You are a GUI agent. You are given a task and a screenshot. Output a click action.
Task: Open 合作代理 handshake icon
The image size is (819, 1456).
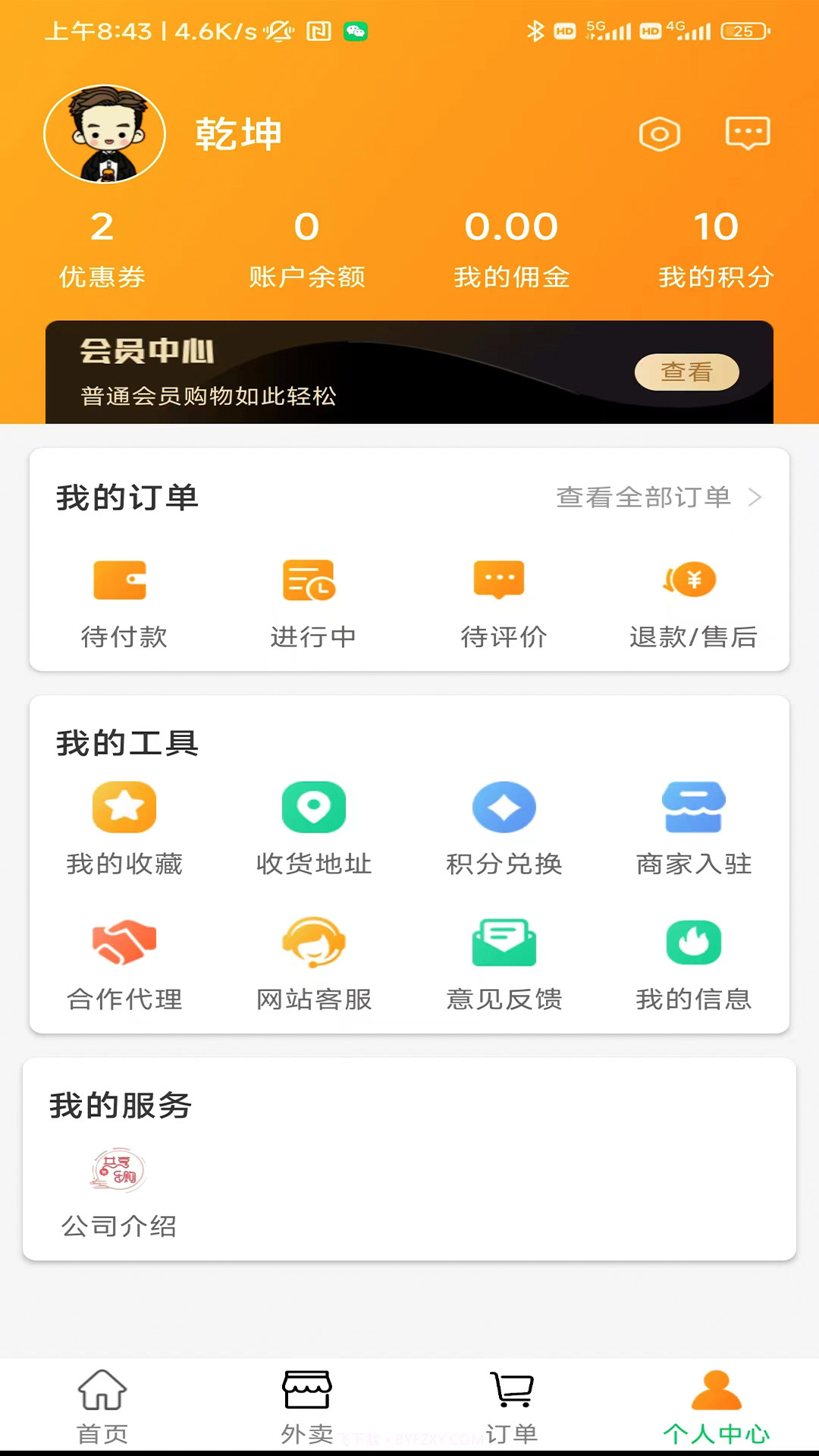(124, 942)
